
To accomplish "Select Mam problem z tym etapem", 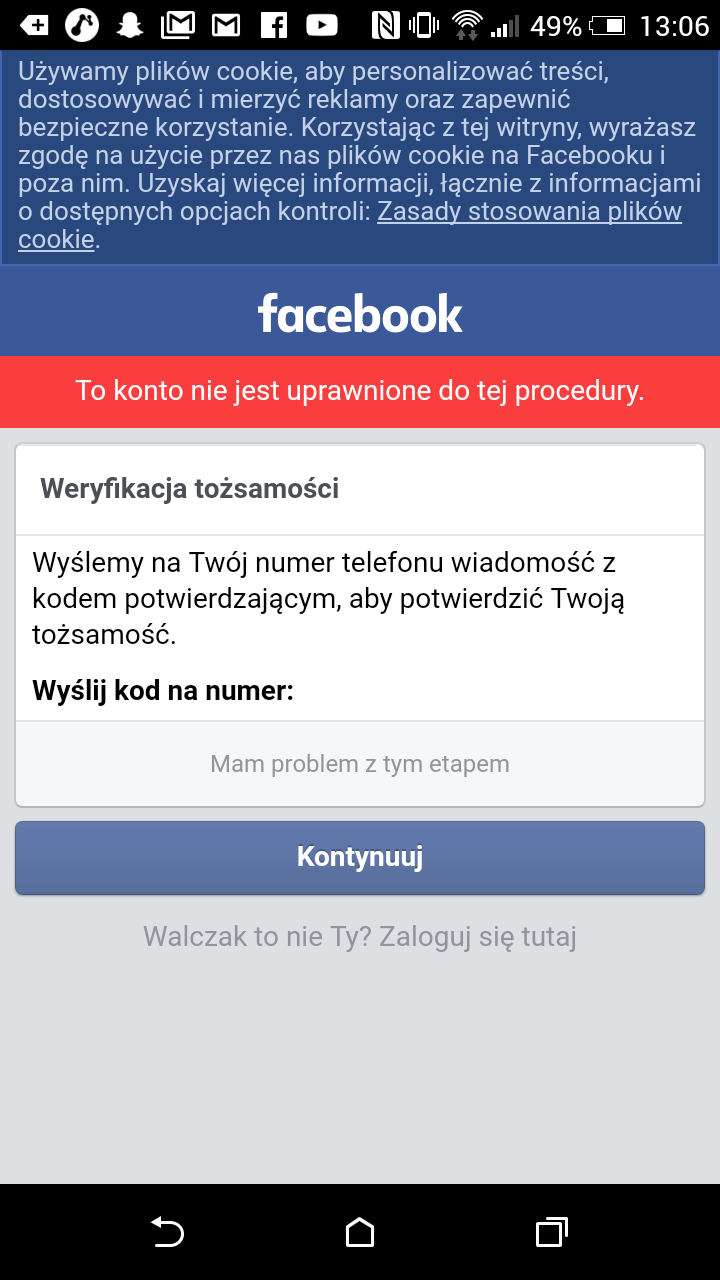I will 360,764.
